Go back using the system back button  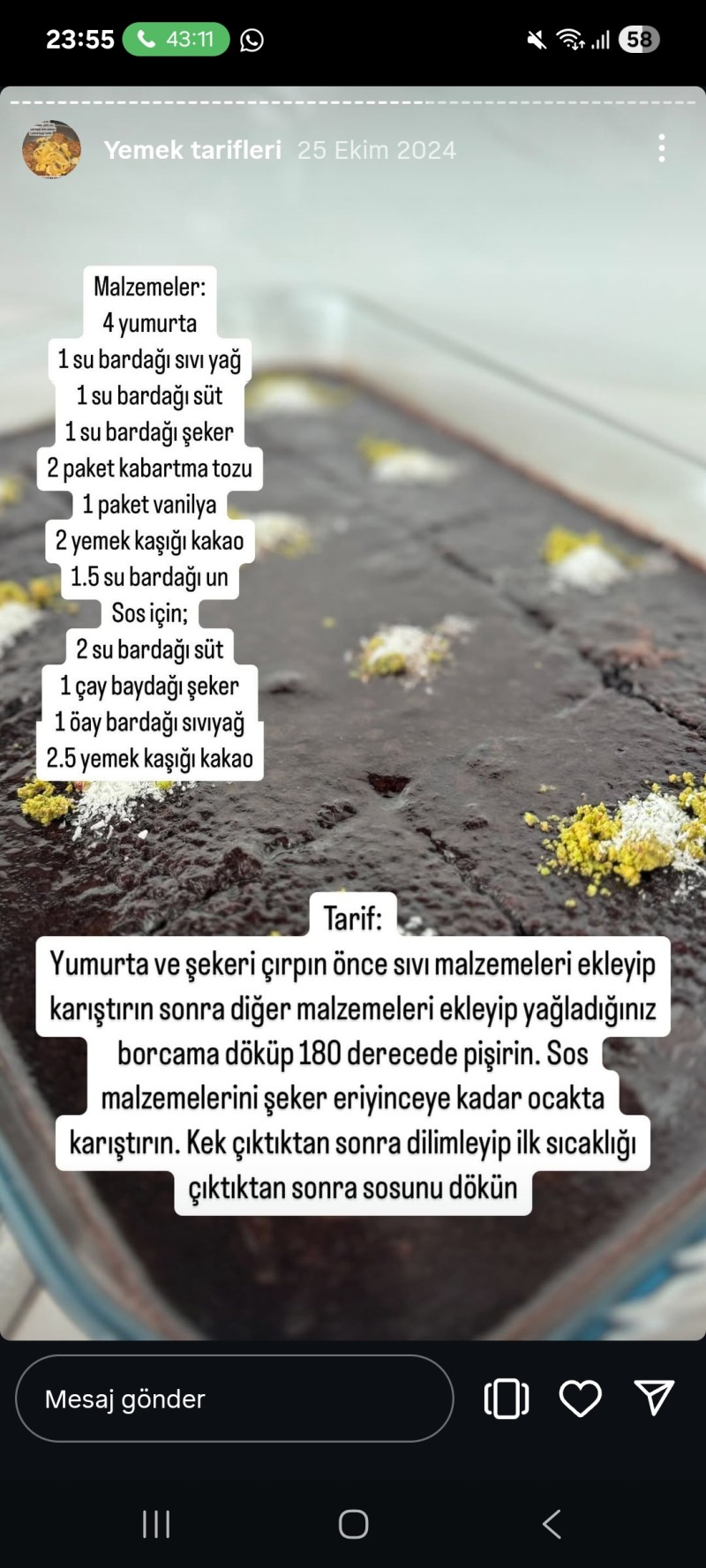coord(552,1524)
